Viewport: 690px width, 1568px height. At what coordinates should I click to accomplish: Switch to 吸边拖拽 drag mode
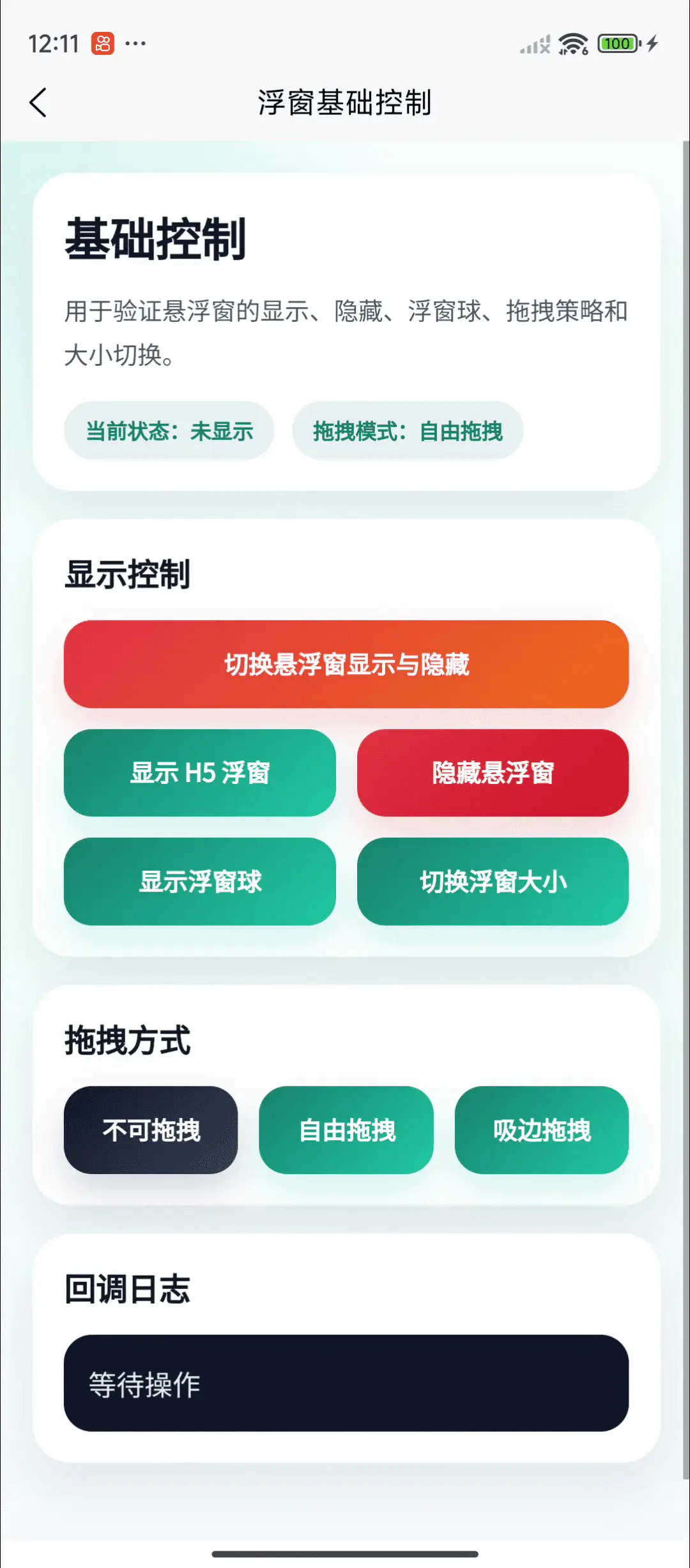(541, 1130)
